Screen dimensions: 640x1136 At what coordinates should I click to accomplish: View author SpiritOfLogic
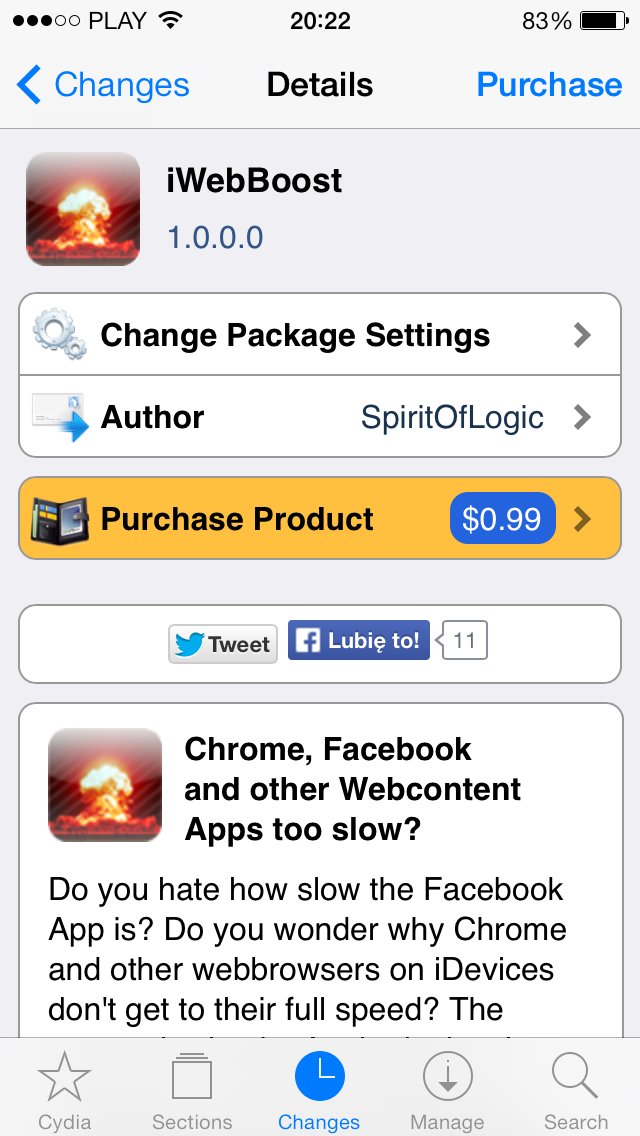point(320,417)
